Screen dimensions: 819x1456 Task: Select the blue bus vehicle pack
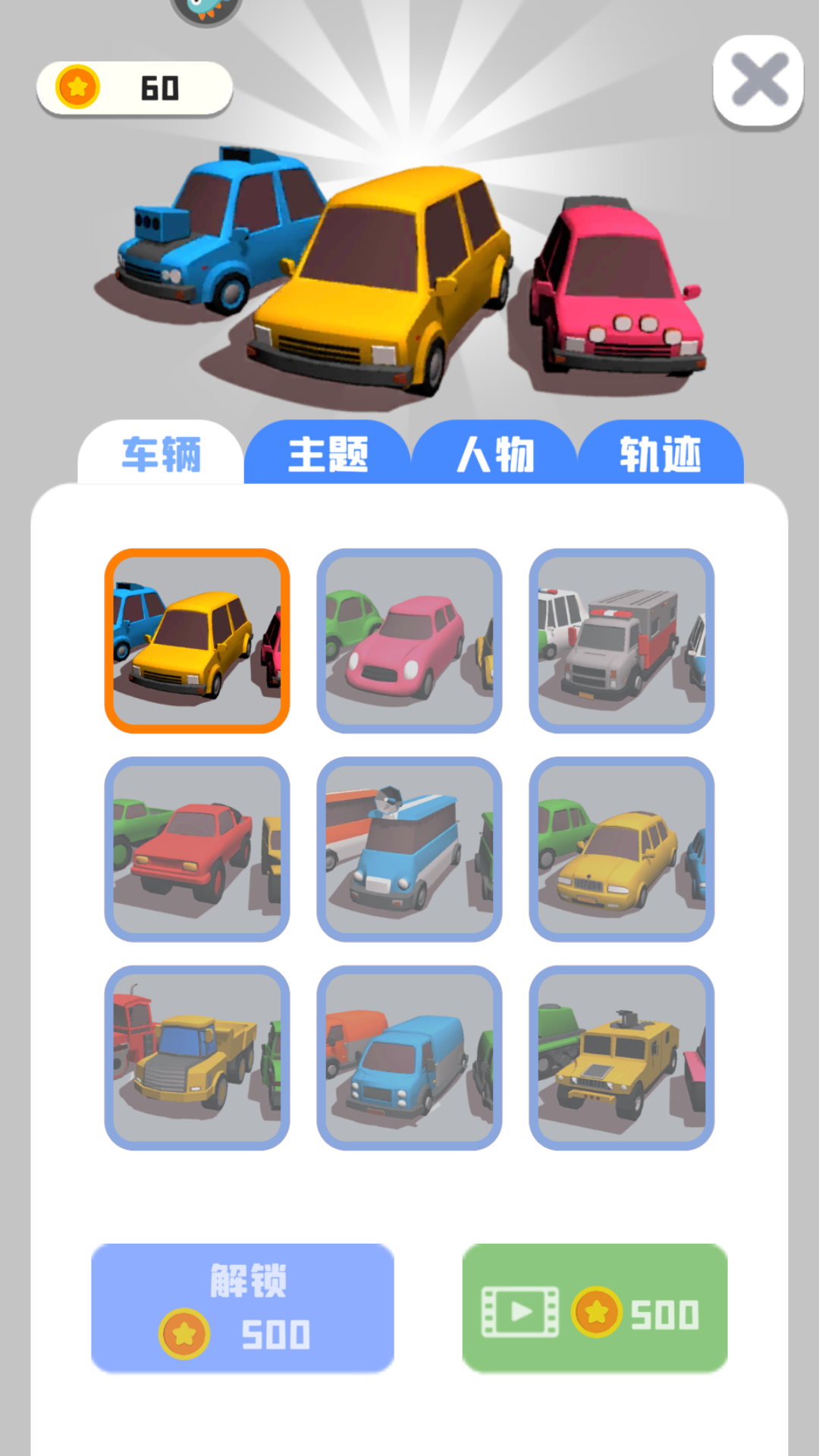point(409,848)
